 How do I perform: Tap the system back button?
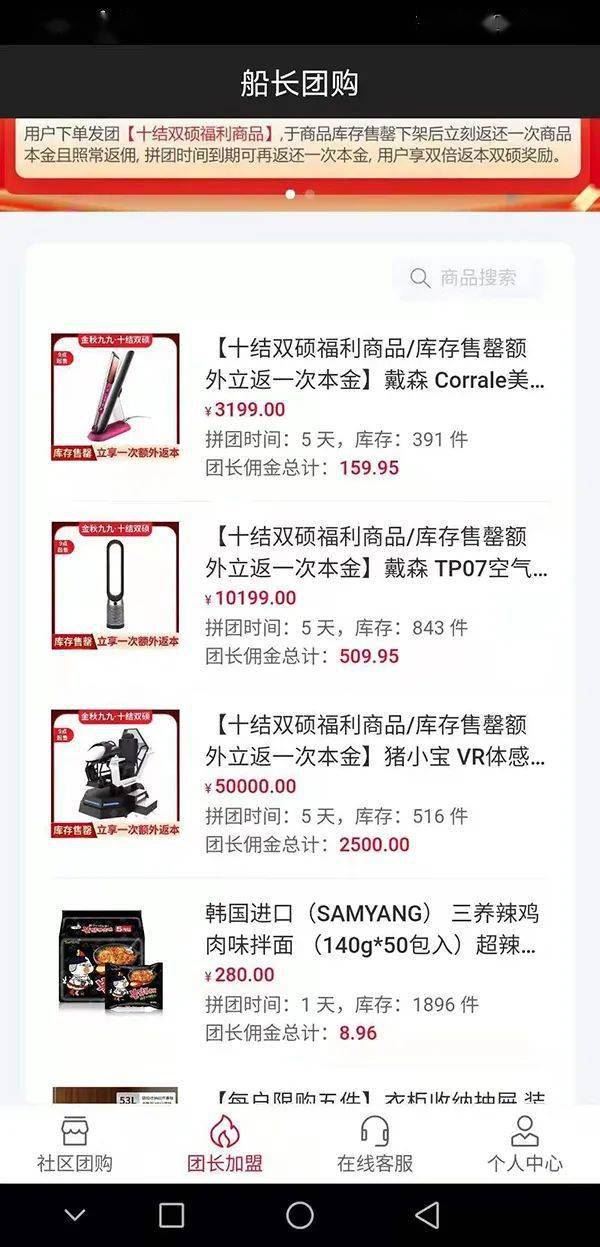428,1215
